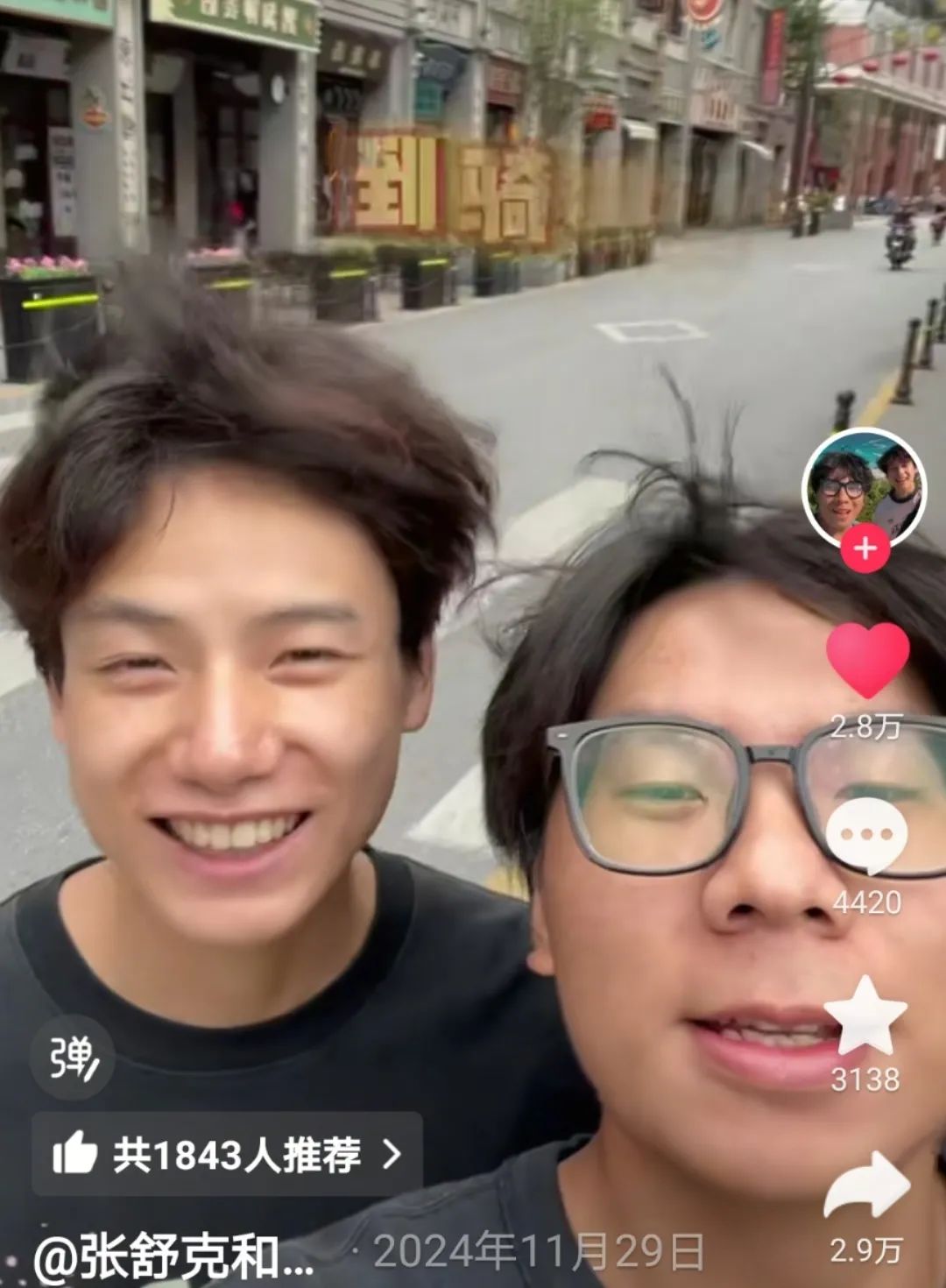Image resolution: width=946 pixels, height=1288 pixels.
Task: Open the creator's profile avatar
Action: point(864,487)
